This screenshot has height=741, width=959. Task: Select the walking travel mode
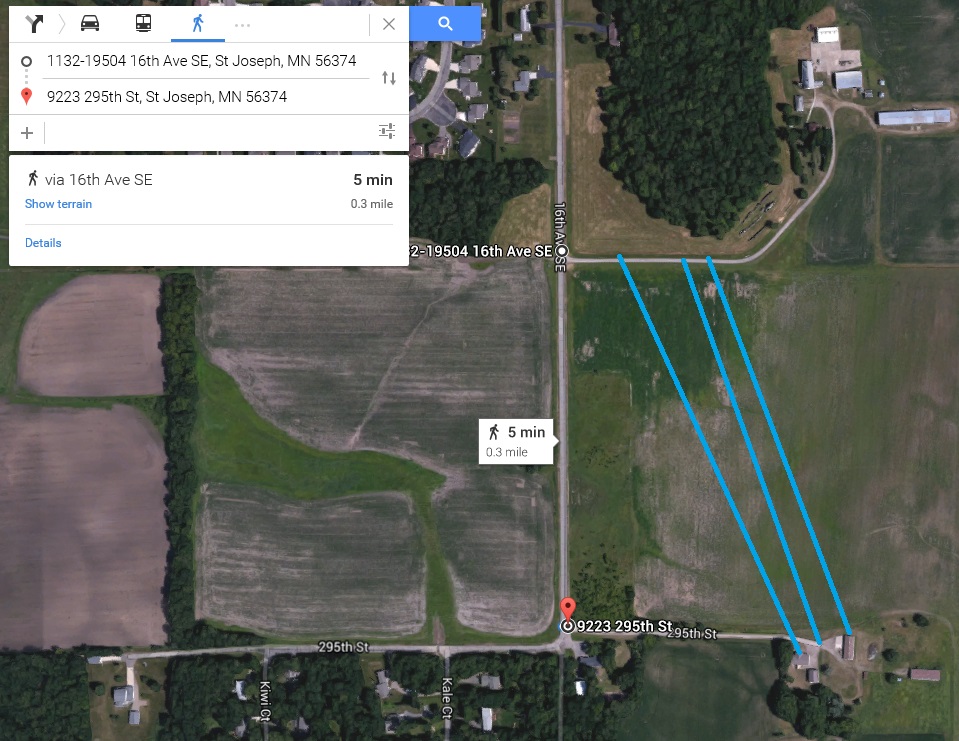point(197,23)
